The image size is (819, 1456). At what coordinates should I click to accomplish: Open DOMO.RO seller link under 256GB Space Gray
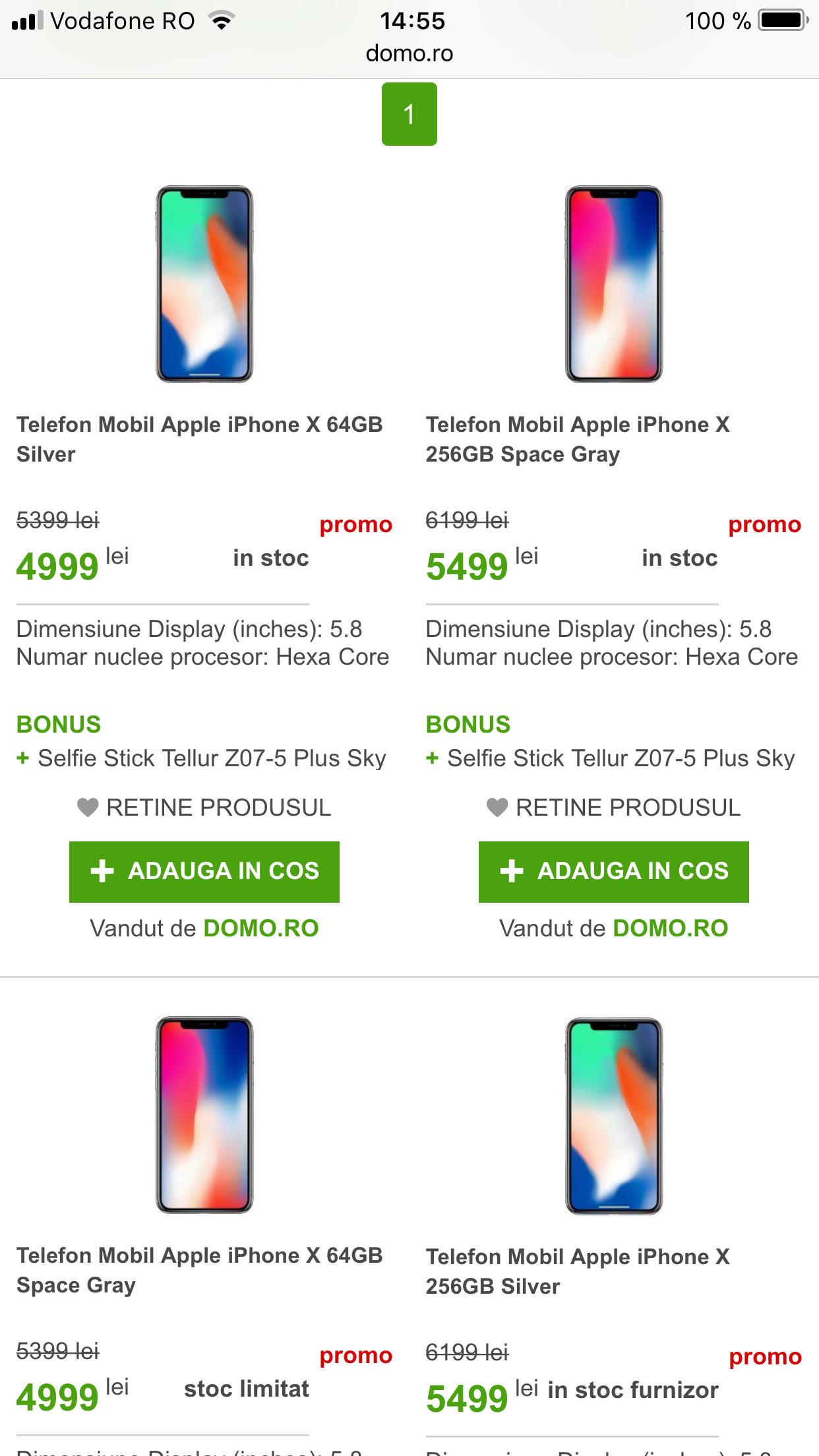pos(671,928)
